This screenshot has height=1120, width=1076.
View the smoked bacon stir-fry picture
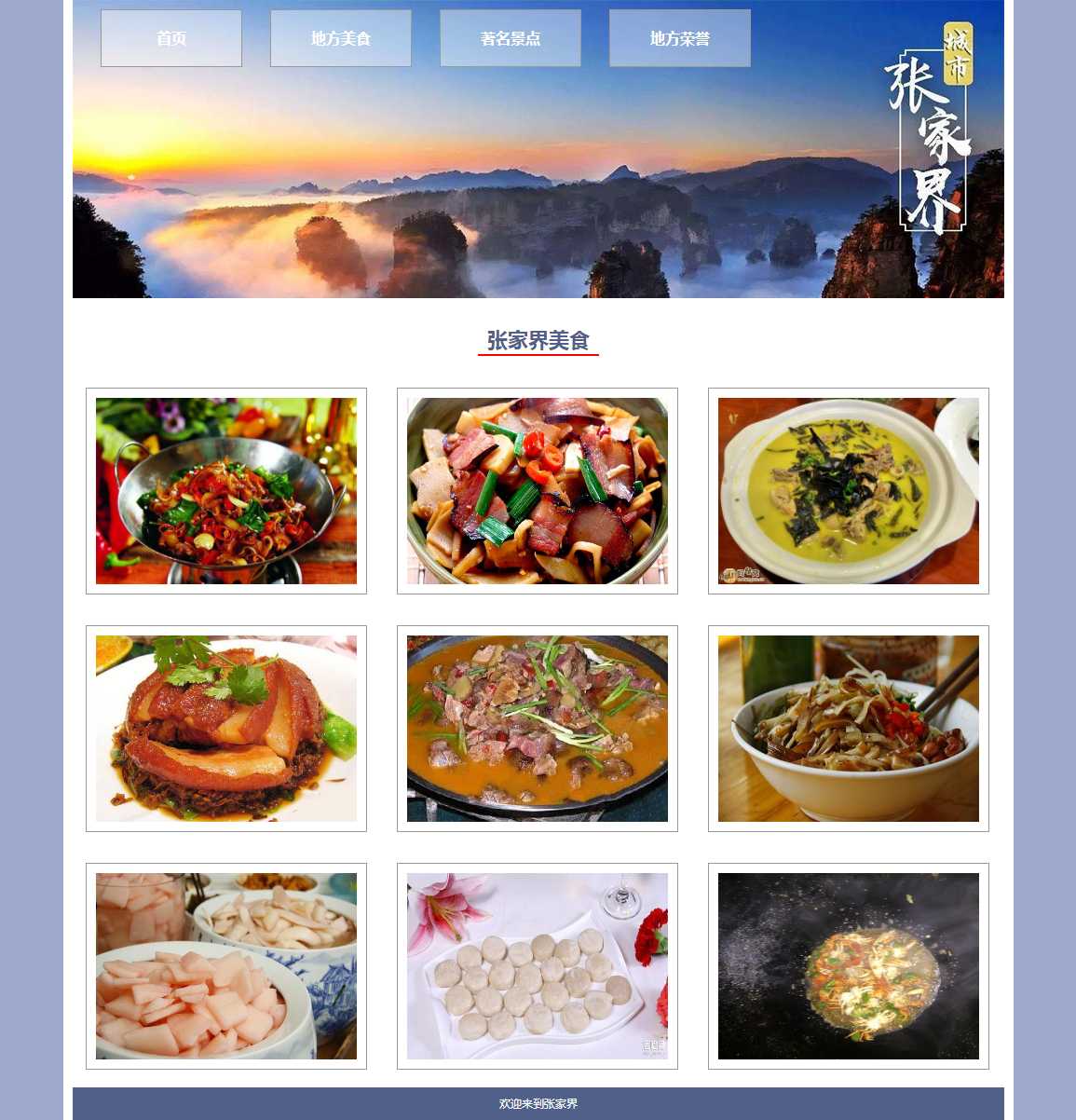click(x=538, y=491)
